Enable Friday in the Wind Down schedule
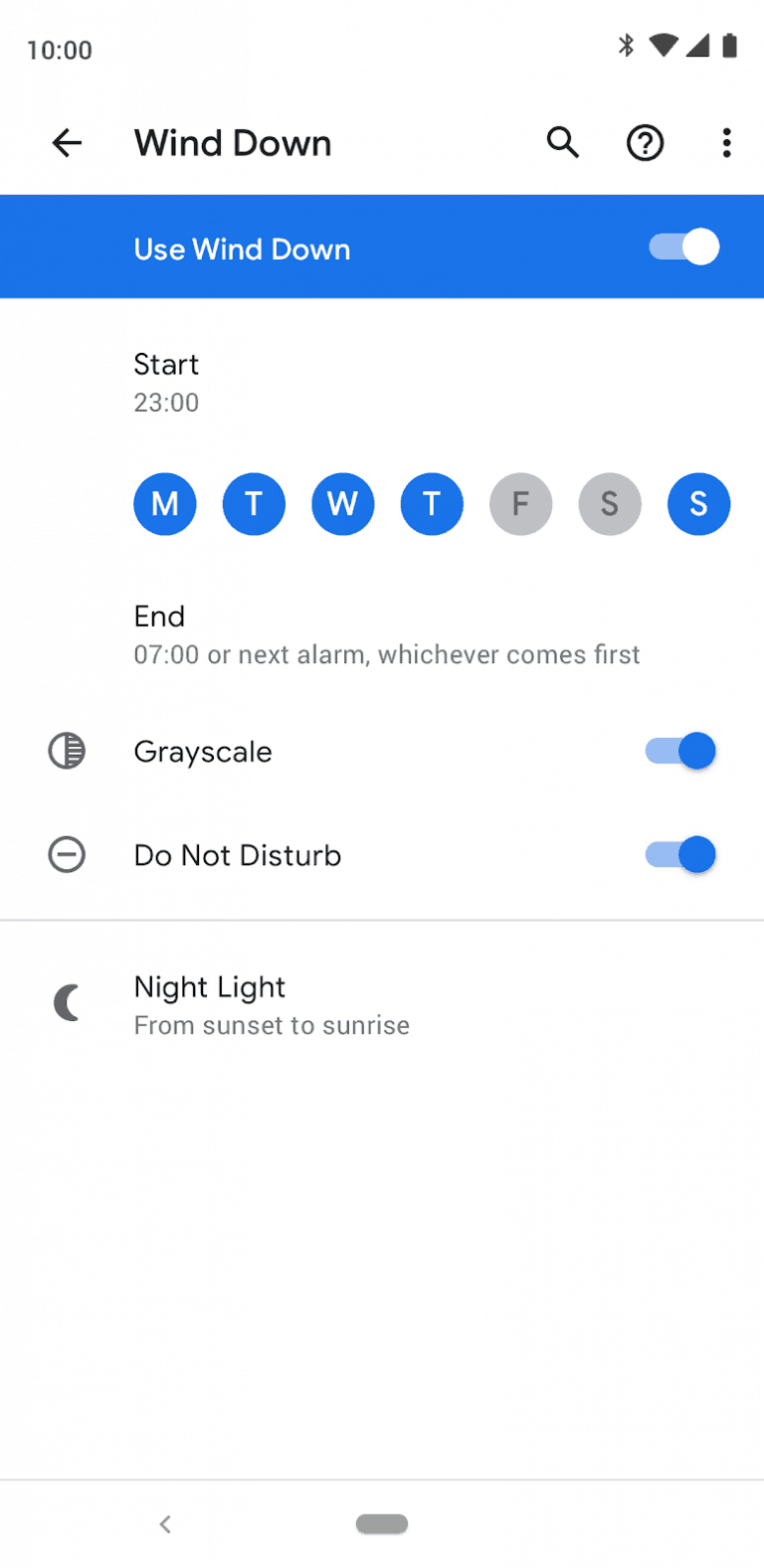 (520, 504)
